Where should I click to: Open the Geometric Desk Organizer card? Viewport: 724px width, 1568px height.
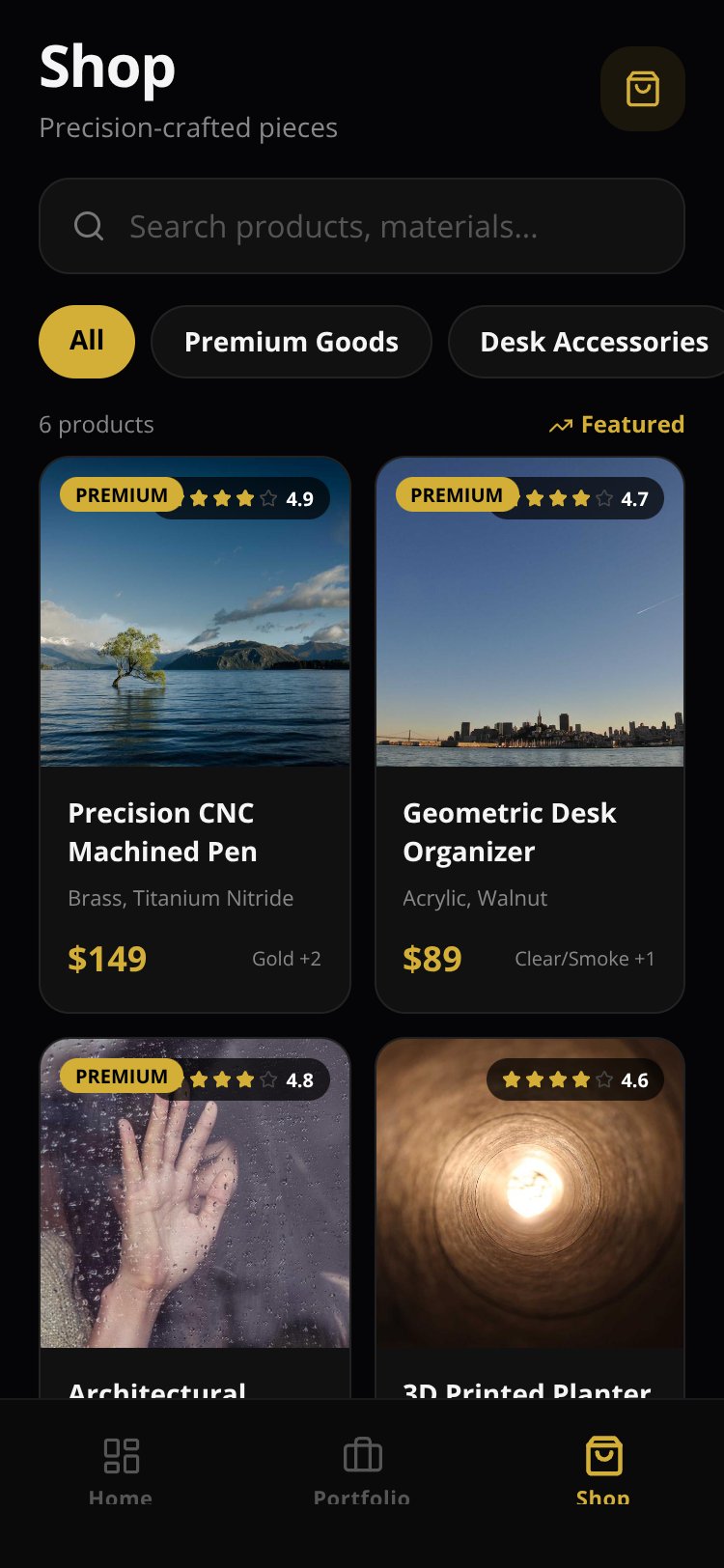[x=530, y=735]
